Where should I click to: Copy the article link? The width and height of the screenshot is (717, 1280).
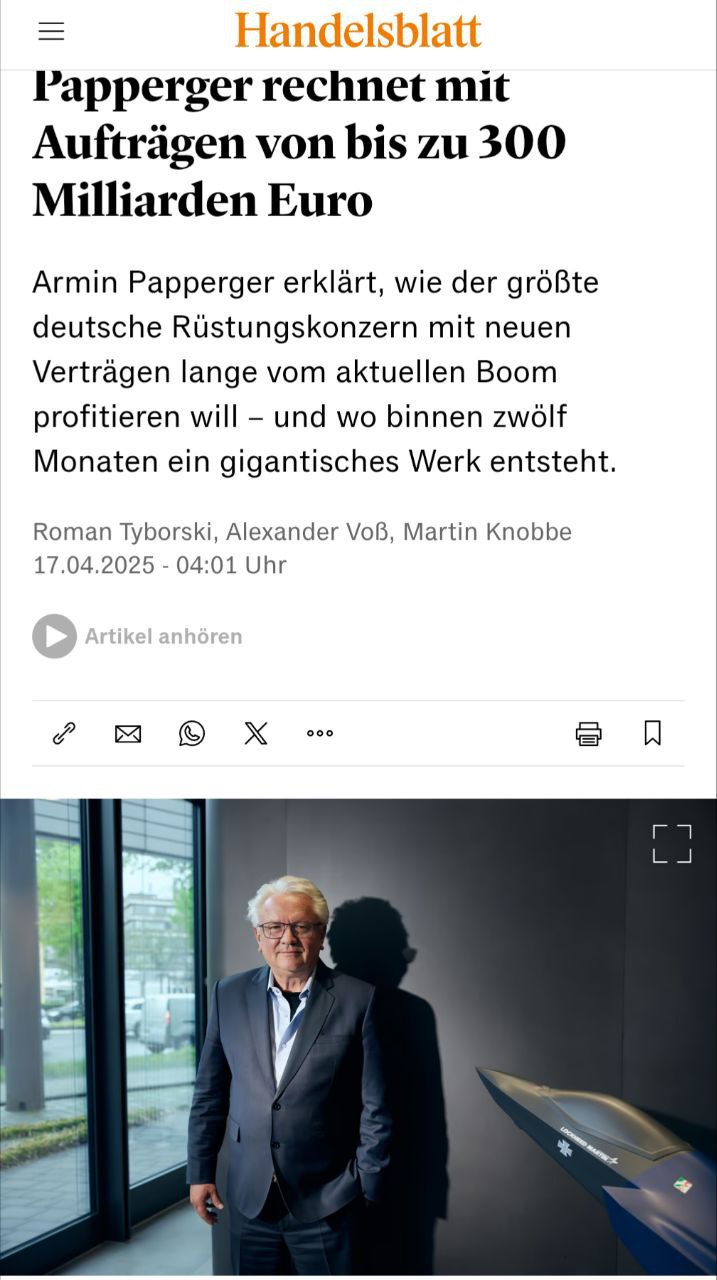click(64, 734)
